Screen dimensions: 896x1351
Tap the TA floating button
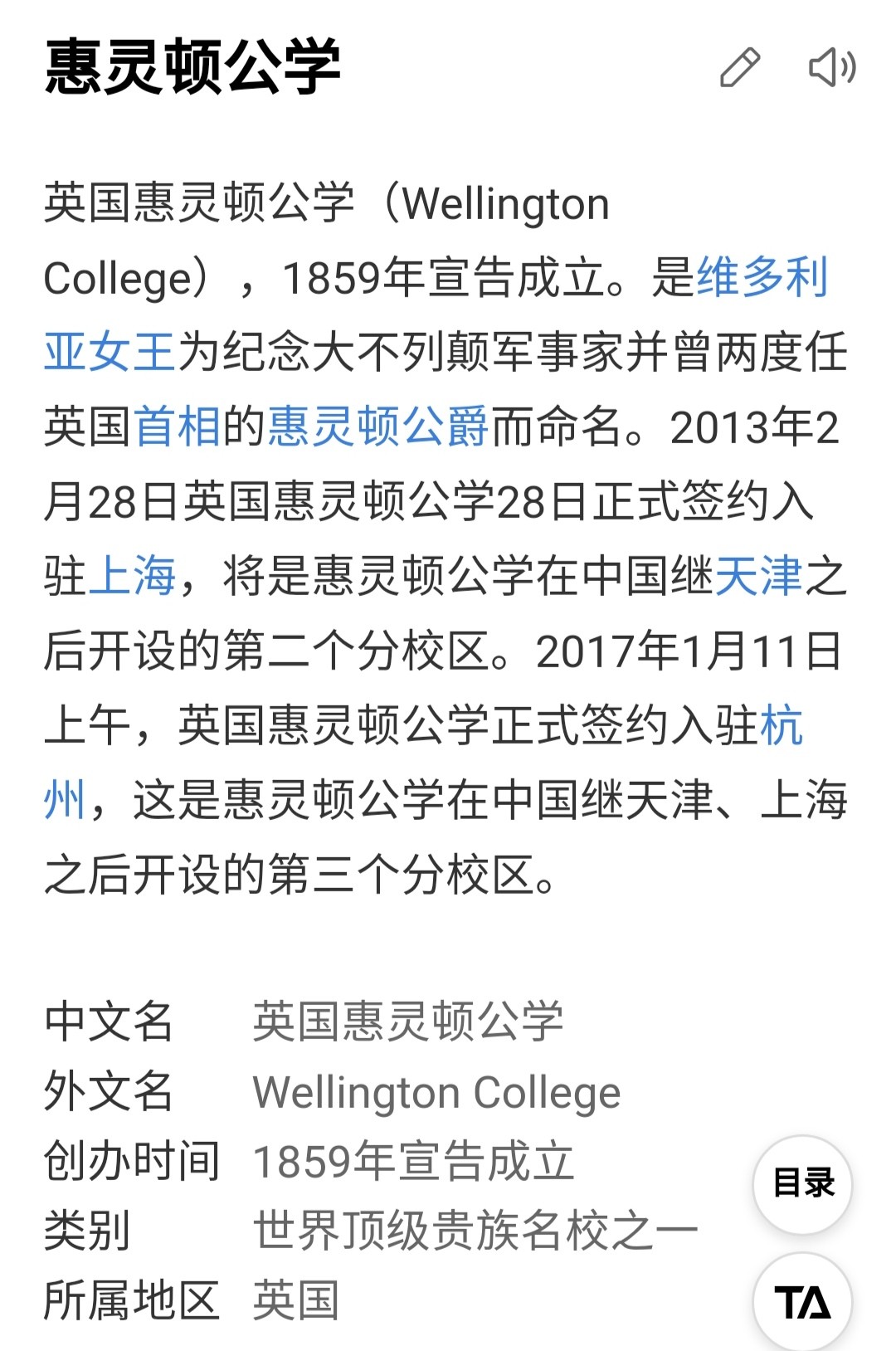coord(802,1301)
